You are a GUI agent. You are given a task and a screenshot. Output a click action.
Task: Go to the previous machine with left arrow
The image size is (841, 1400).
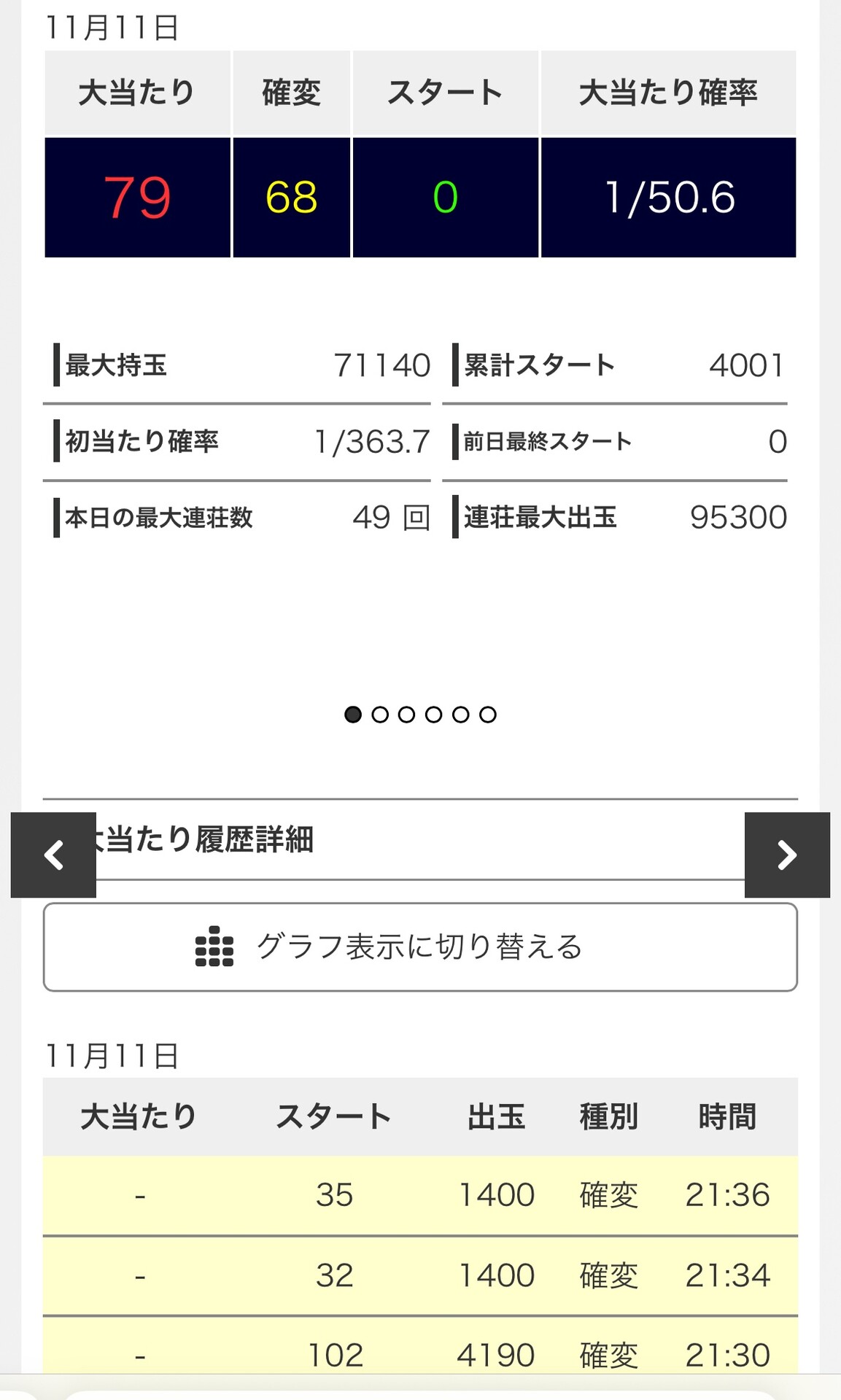53,855
